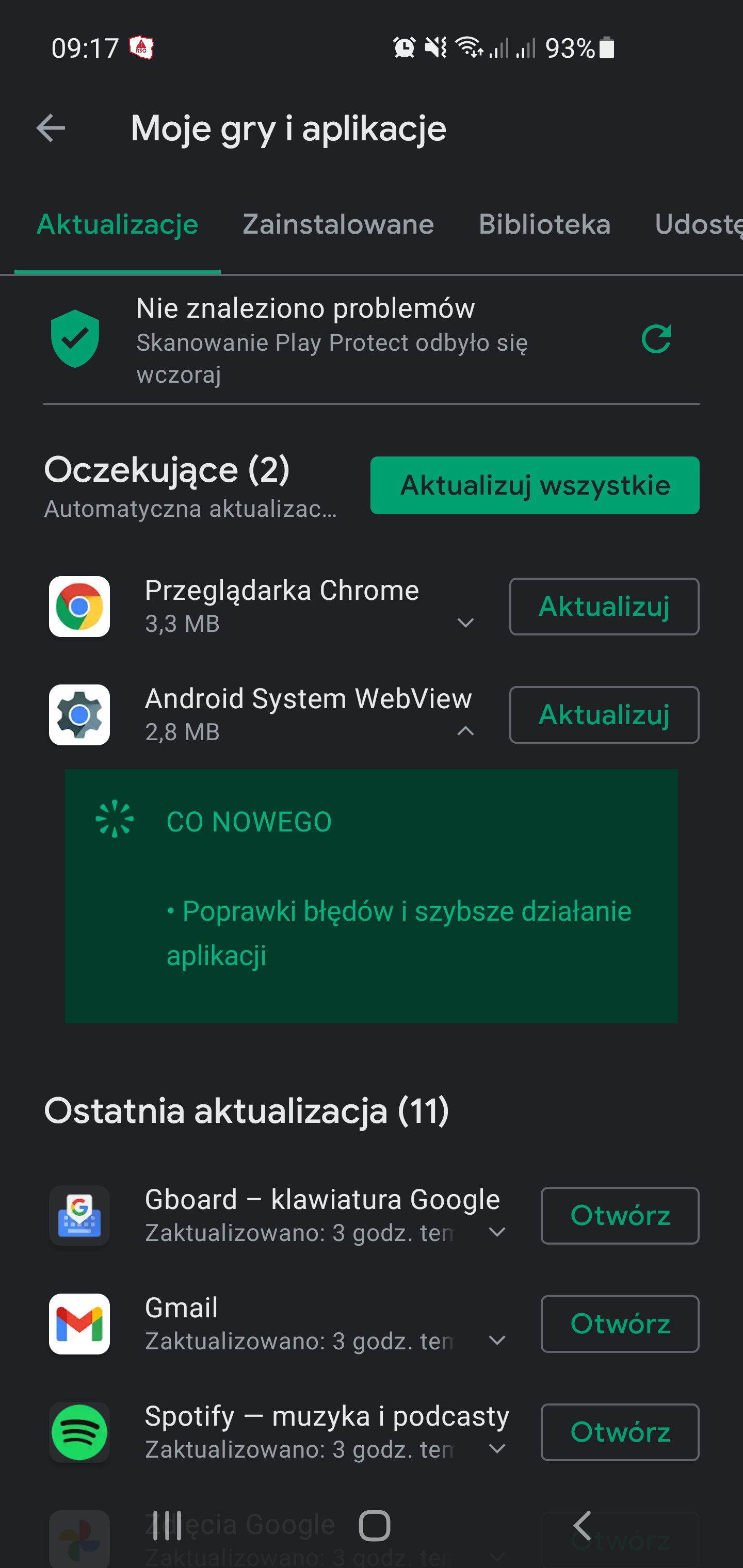Go to home screen
This screenshot has width=743, height=1568.
tap(374, 1525)
